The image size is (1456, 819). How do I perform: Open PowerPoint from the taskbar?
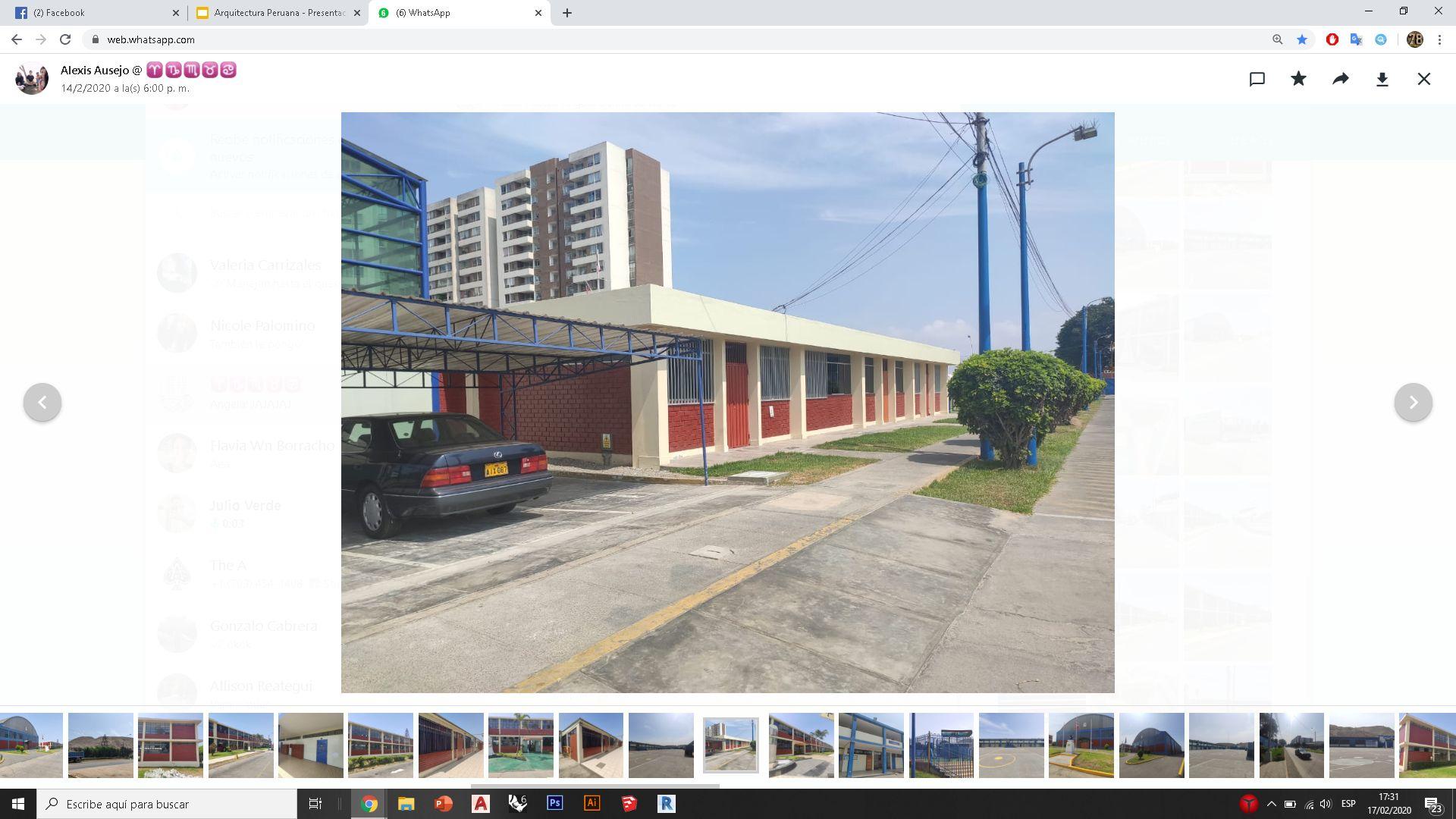444,804
